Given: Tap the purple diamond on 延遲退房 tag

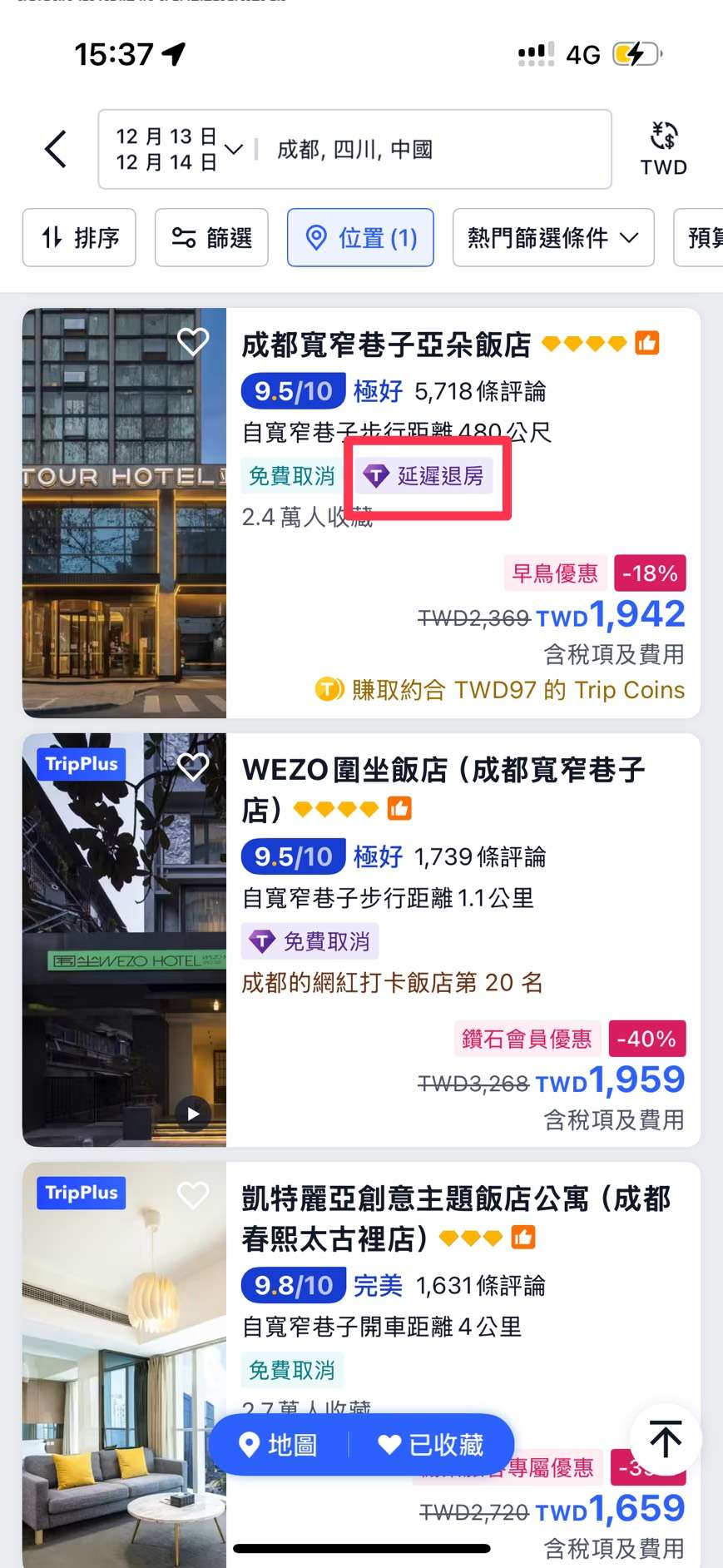Looking at the screenshot, I should coord(376,475).
